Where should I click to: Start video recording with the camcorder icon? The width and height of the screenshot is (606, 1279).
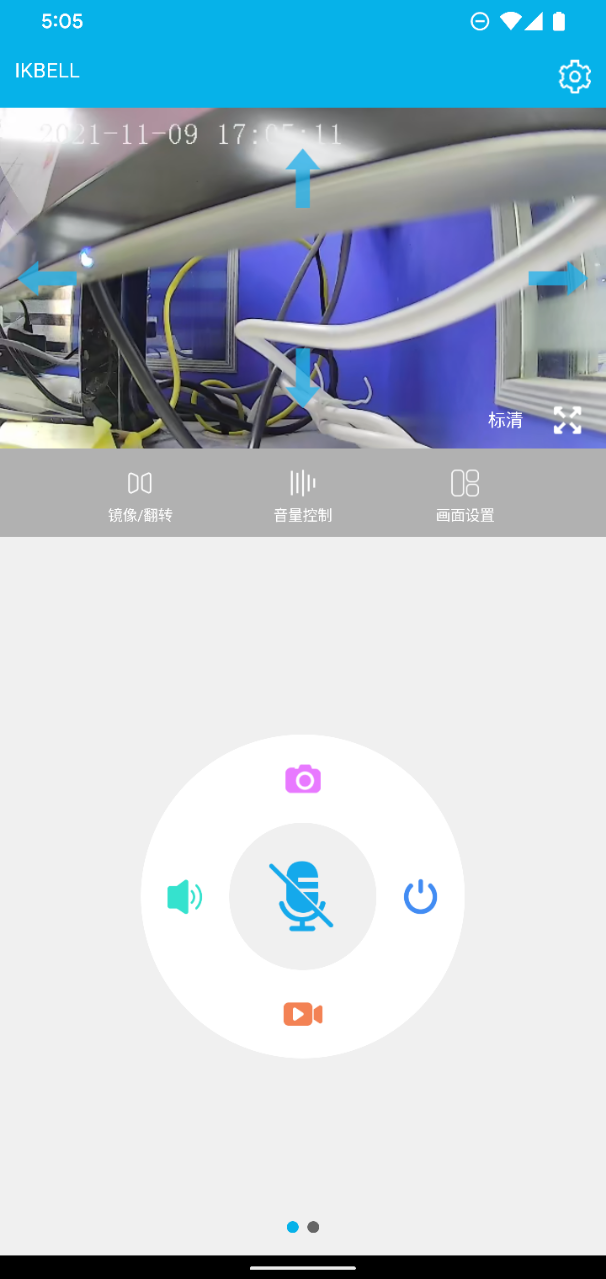(303, 1014)
